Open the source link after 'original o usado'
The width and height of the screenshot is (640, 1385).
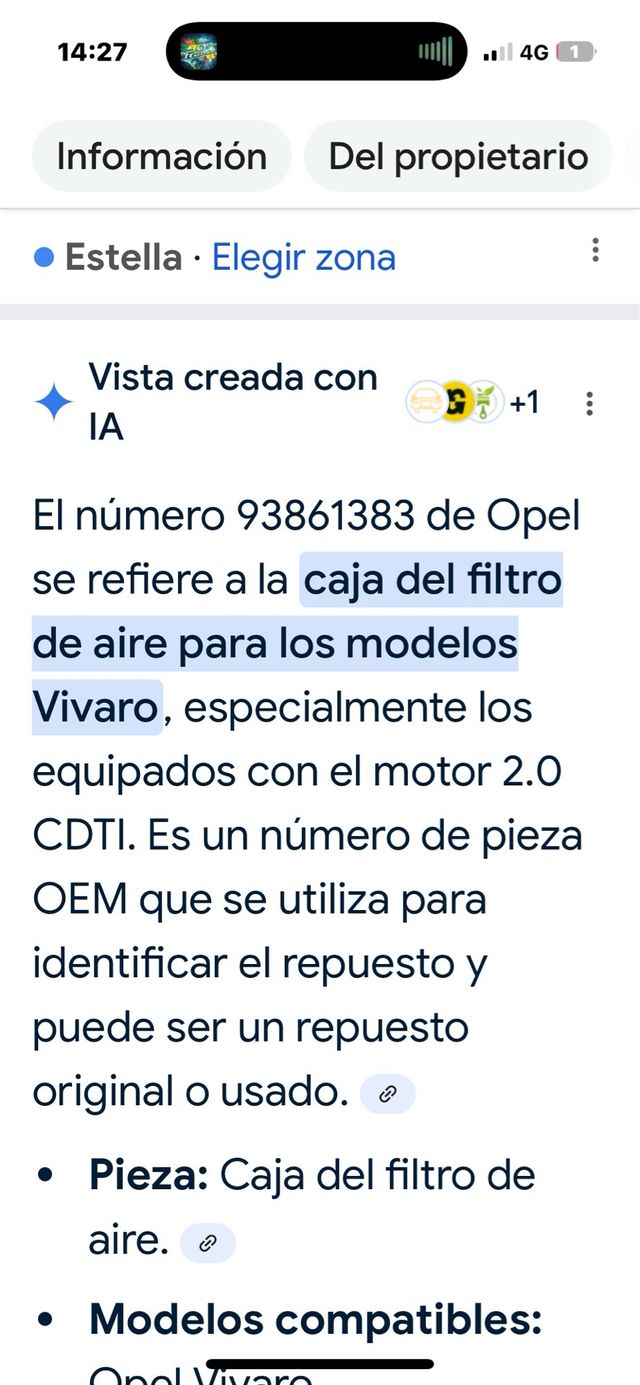tap(388, 1094)
